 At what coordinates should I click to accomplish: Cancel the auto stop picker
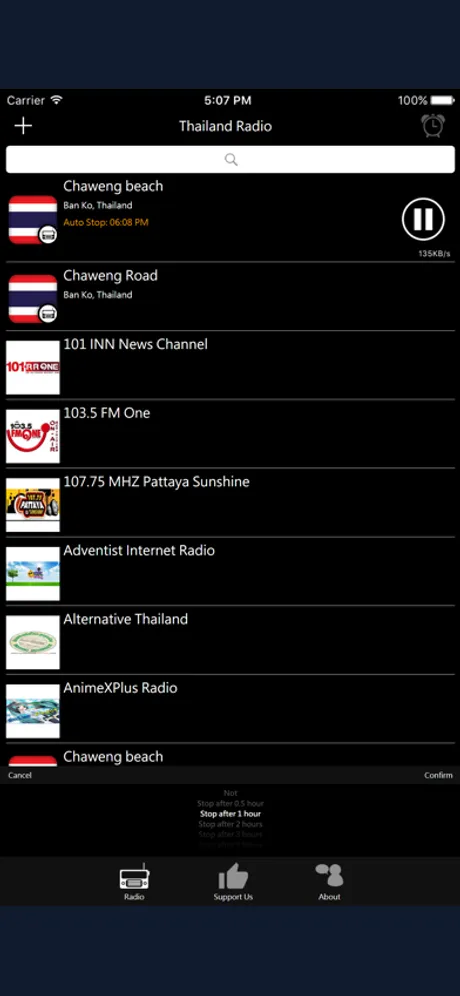click(x=20, y=775)
